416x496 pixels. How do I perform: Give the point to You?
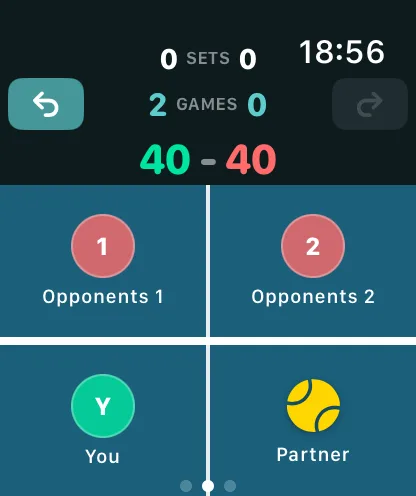click(x=103, y=420)
